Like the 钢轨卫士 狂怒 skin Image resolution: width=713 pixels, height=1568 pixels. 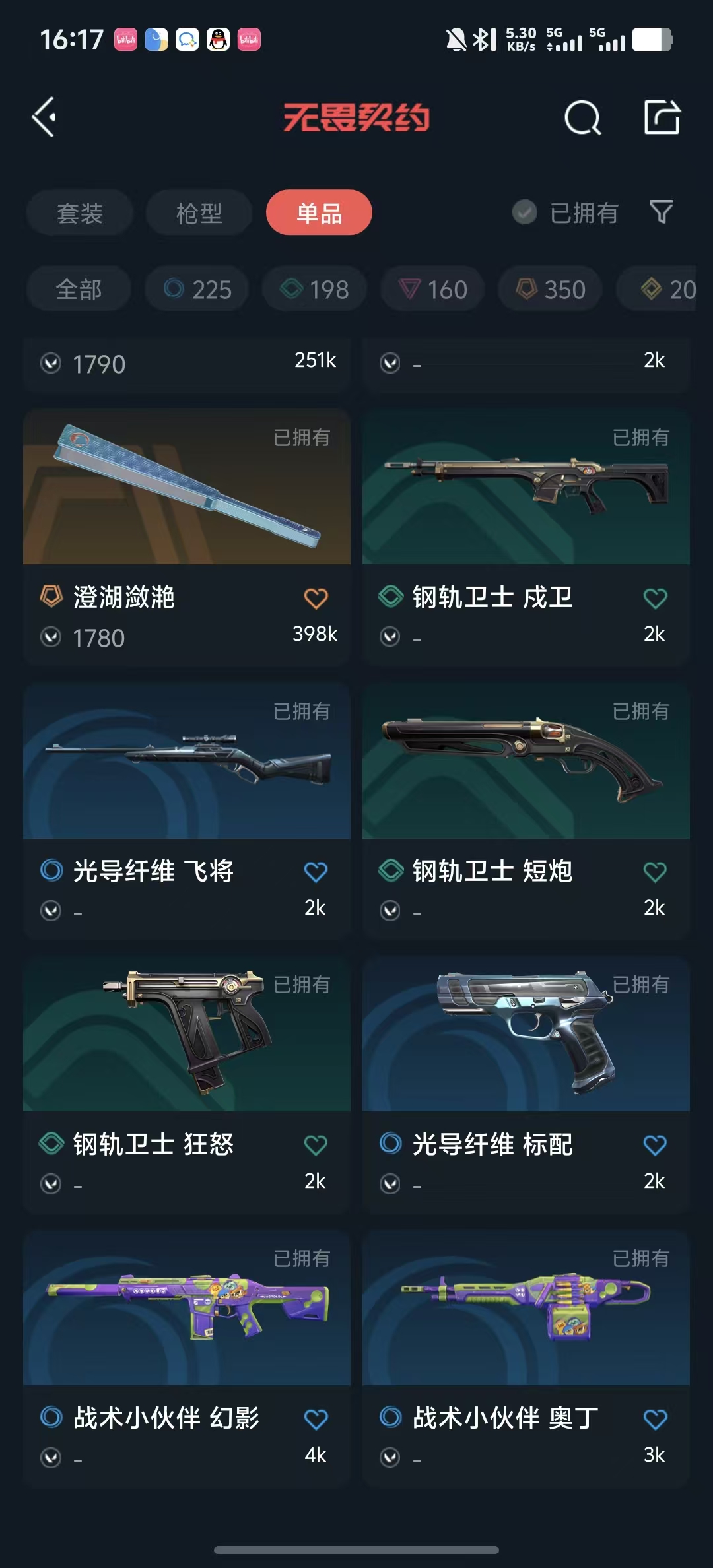point(316,1145)
